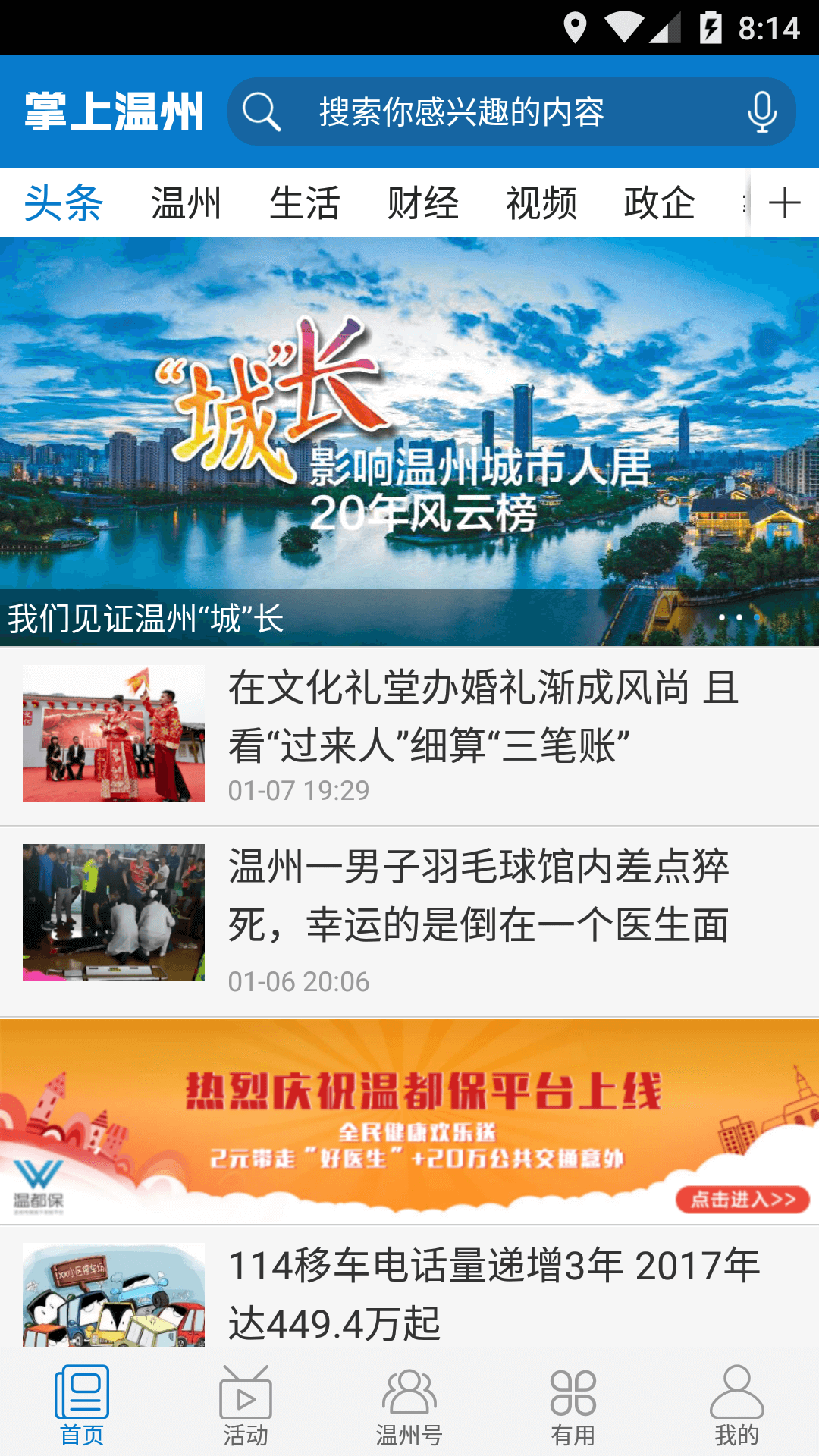Select the voice search microphone icon
This screenshot has height=1456, width=819.
pos(761,112)
